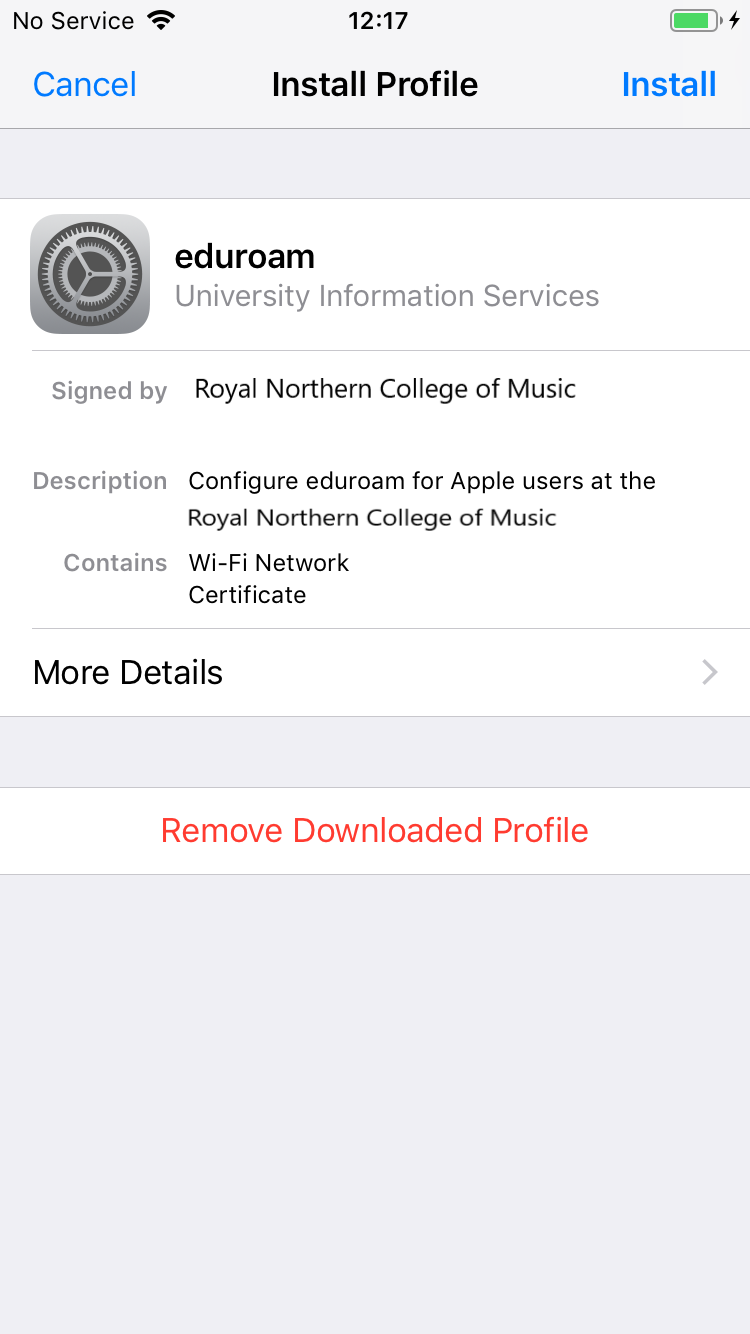Cancel the profile installation

click(x=85, y=84)
